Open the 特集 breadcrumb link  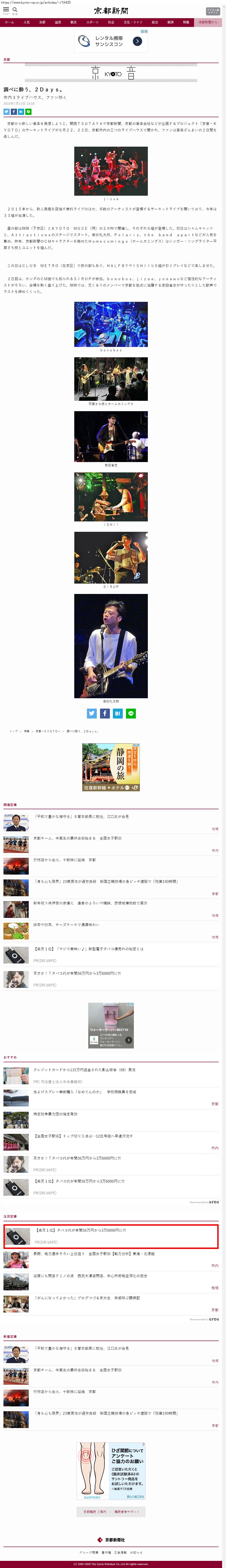(x=26, y=731)
